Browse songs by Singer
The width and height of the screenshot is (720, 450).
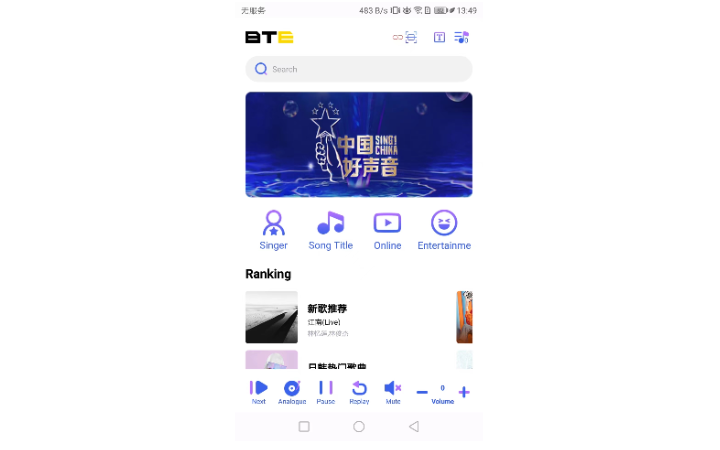pyautogui.click(x=273, y=230)
